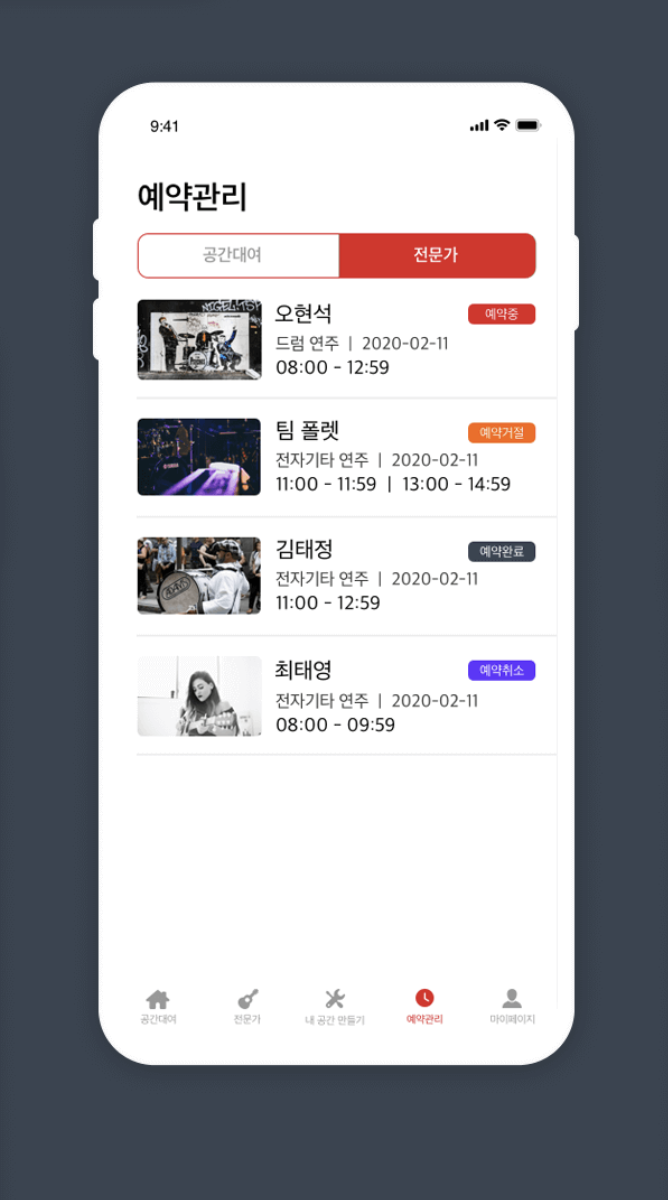Open the 팀 폴렛 reservation
This screenshot has width=668, height=1200.
345,458
